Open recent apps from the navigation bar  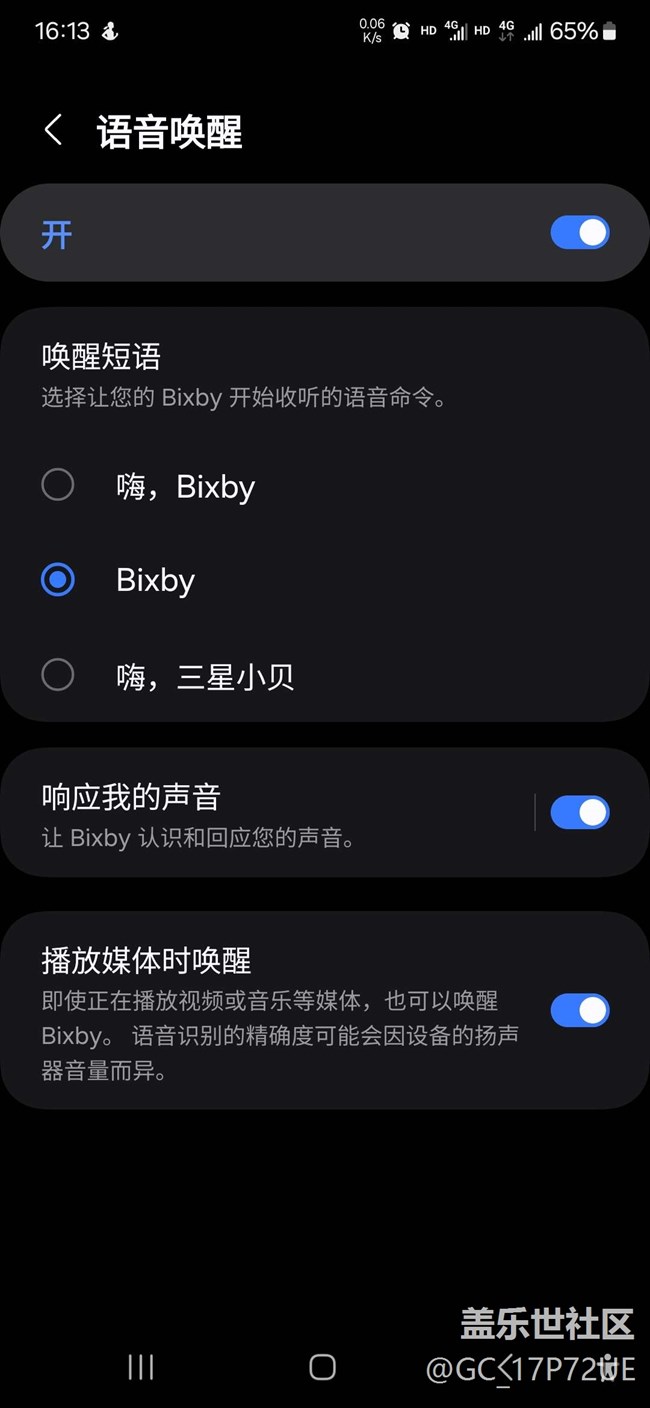point(141,1367)
